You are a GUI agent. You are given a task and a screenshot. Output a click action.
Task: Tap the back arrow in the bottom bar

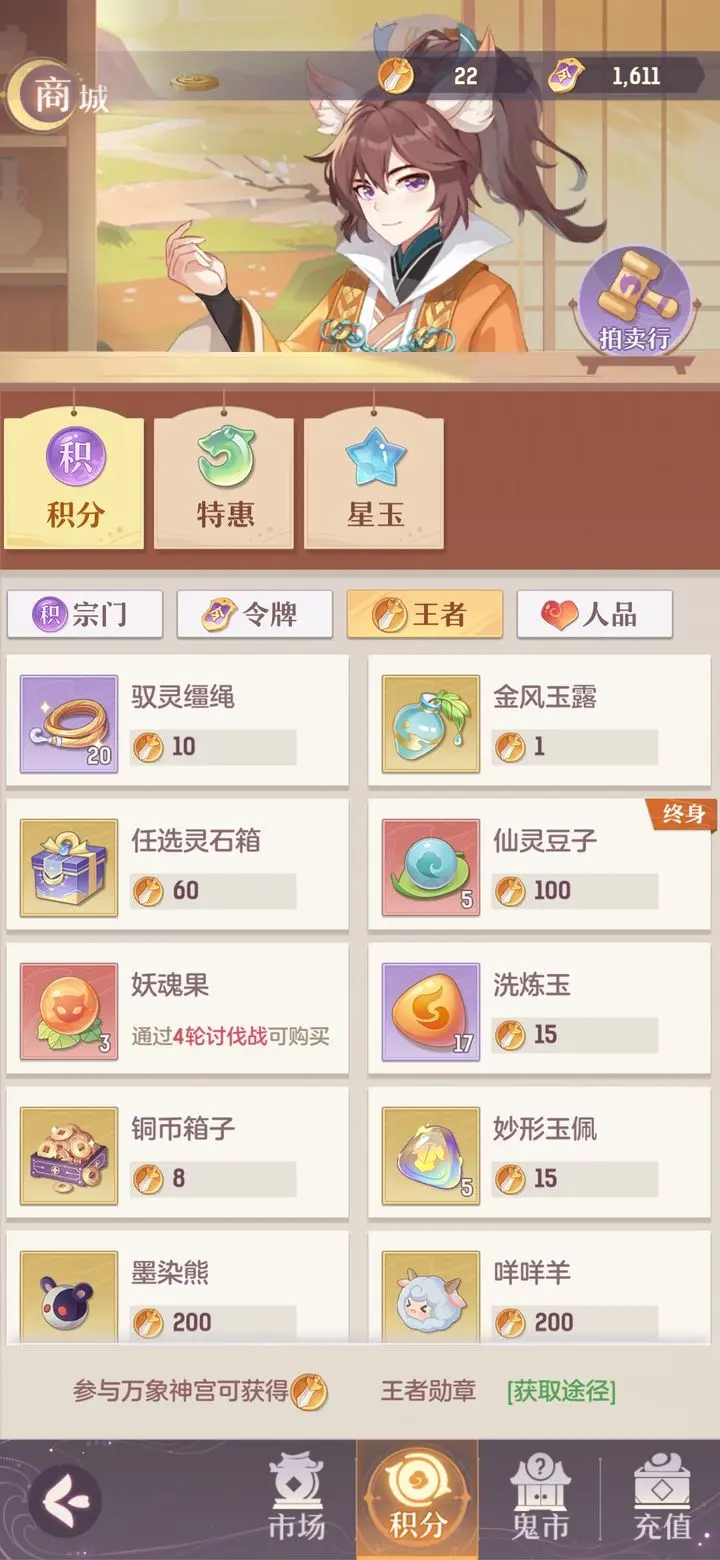pyautogui.click(x=65, y=1502)
